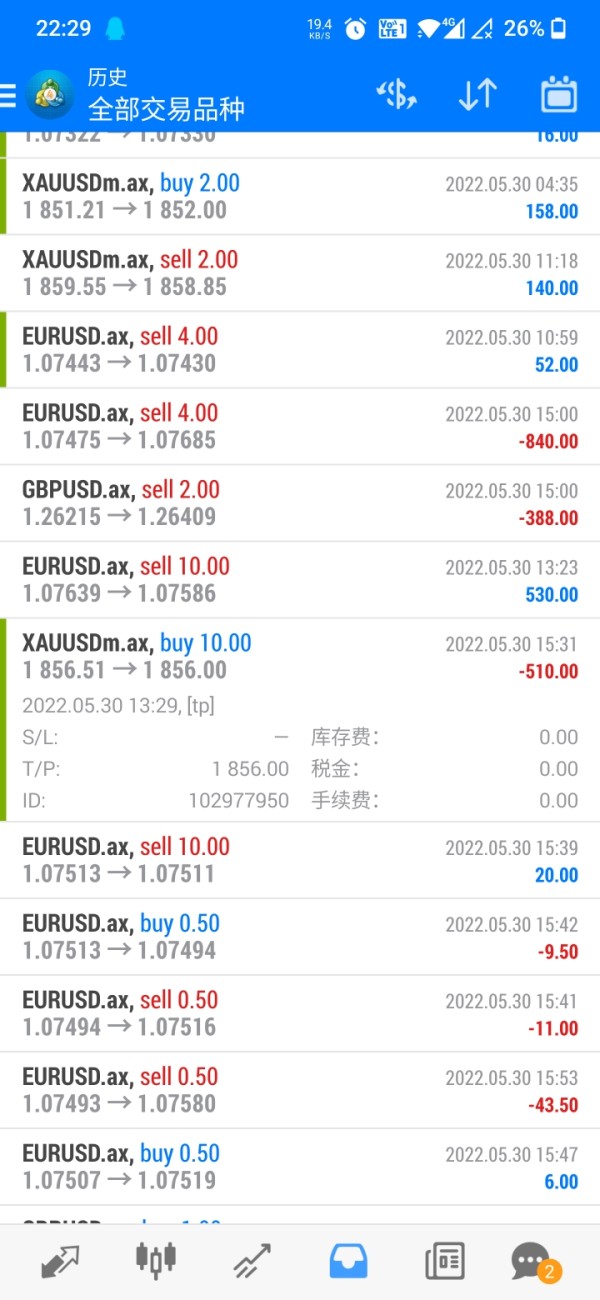
Task: Expand the EURUSD.ax trade with 530.00 profit
Action: pos(300,581)
